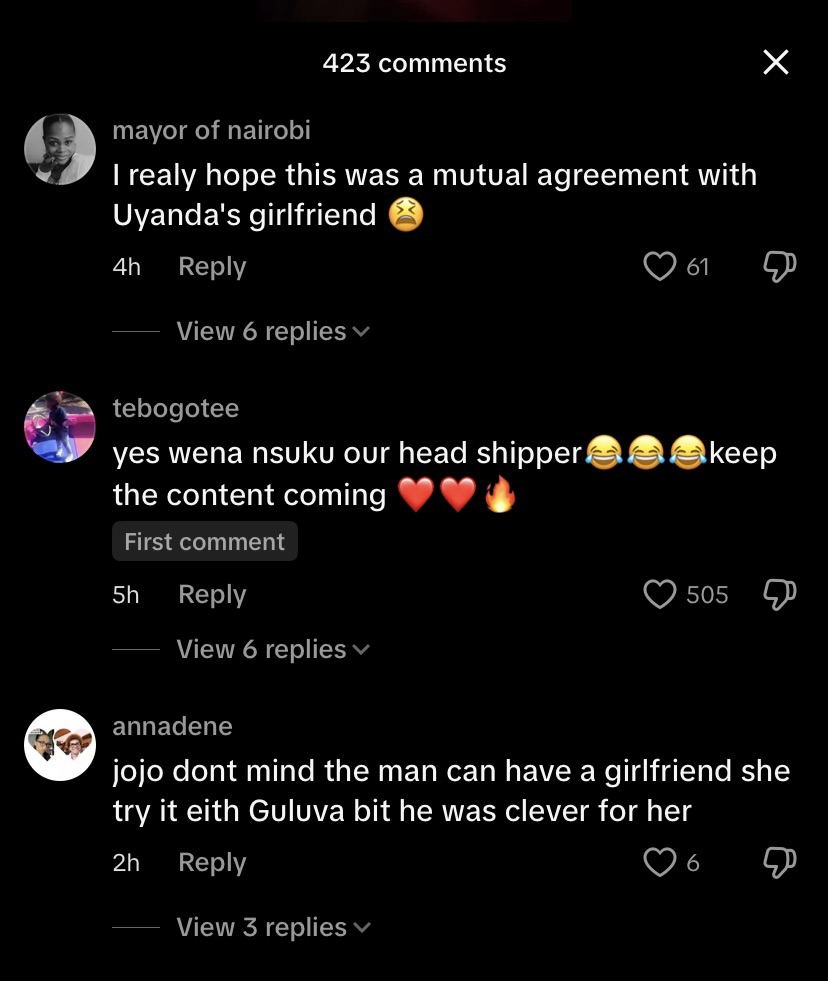
Task: Dislike mayor of nairobi's comment
Action: [779, 267]
